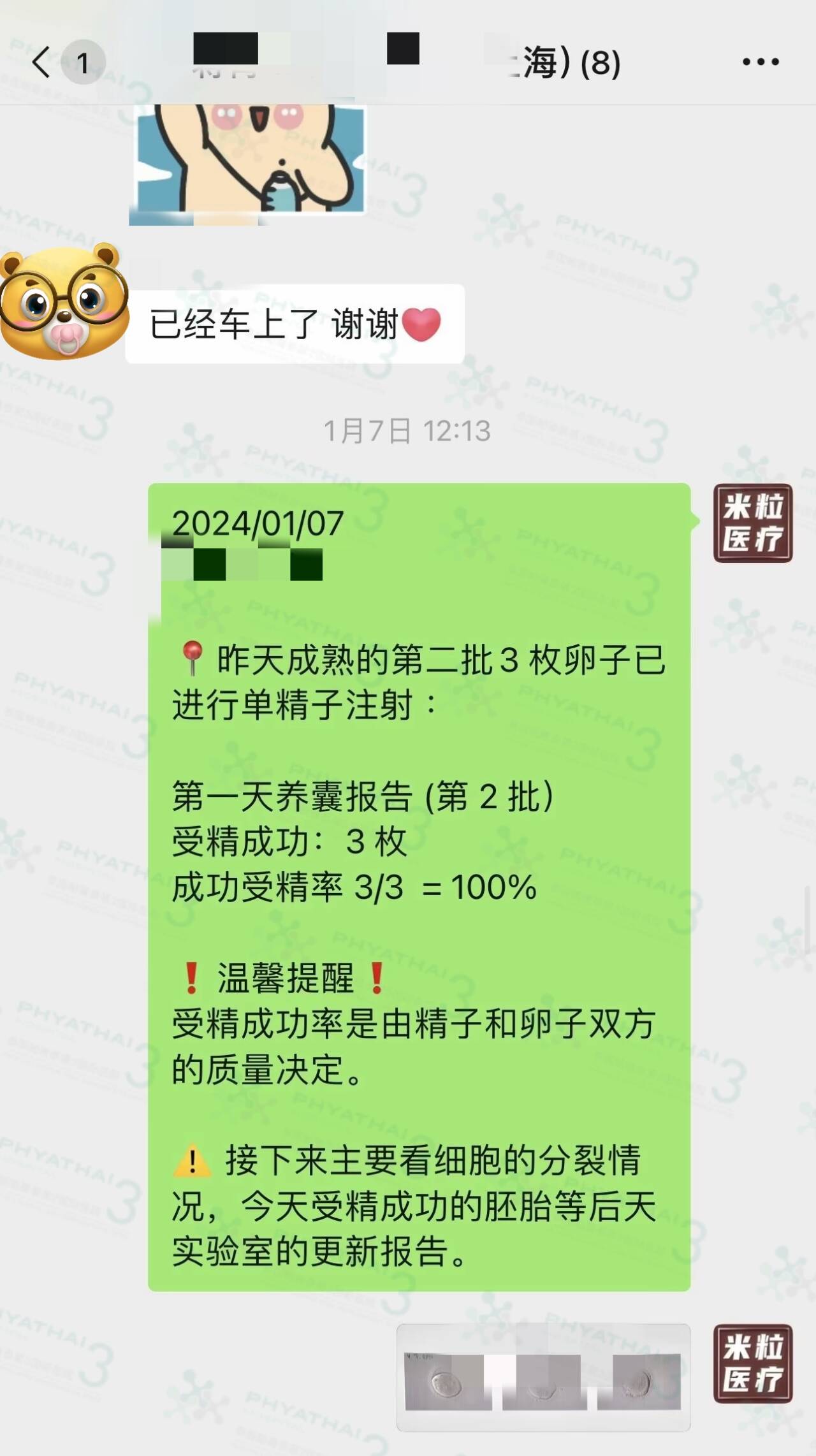Open the bear avatar's profile
This screenshot has width=816, height=1456.
[x=62, y=301]
